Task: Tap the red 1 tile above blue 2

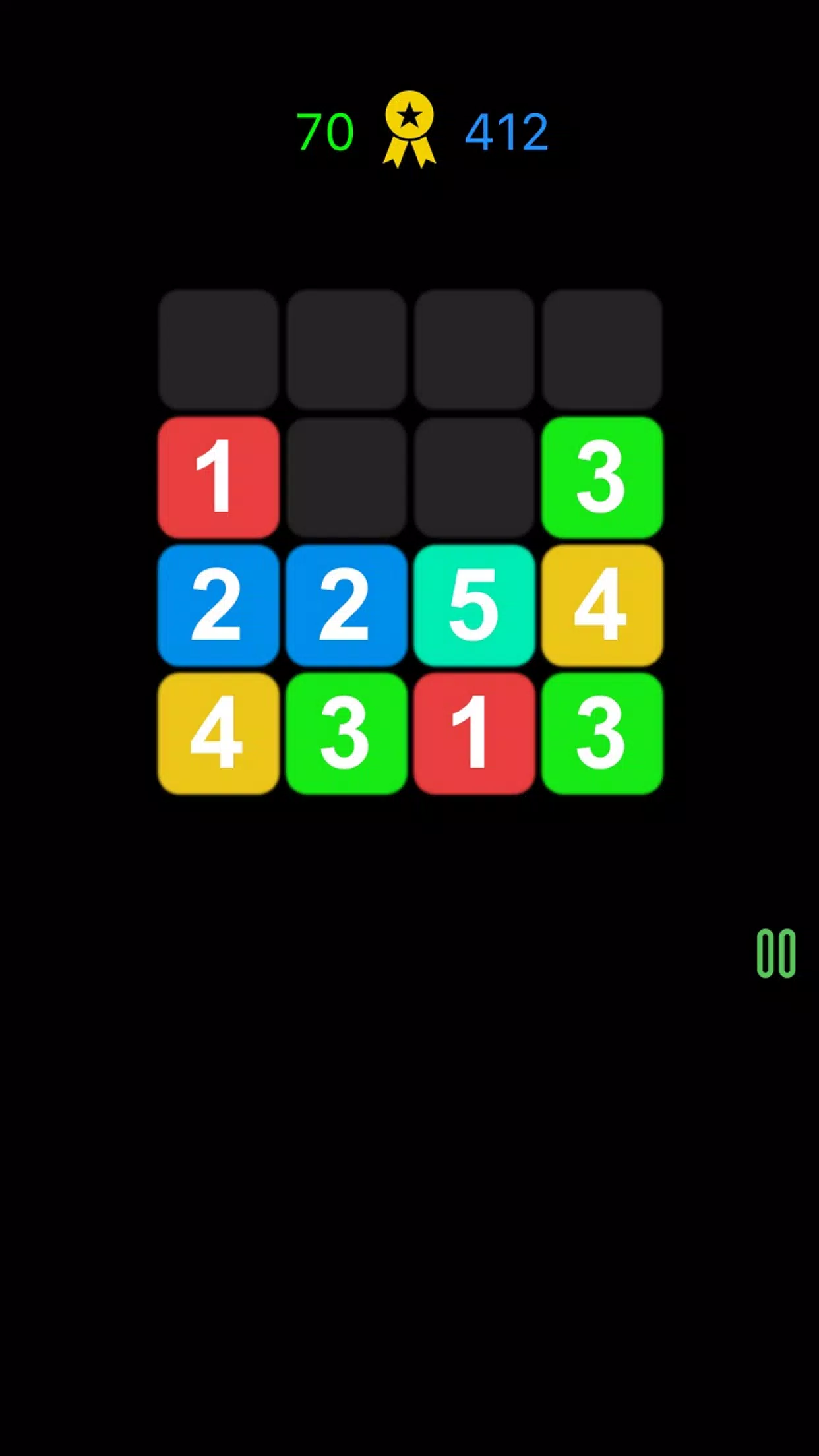Action: coord(218,477)
